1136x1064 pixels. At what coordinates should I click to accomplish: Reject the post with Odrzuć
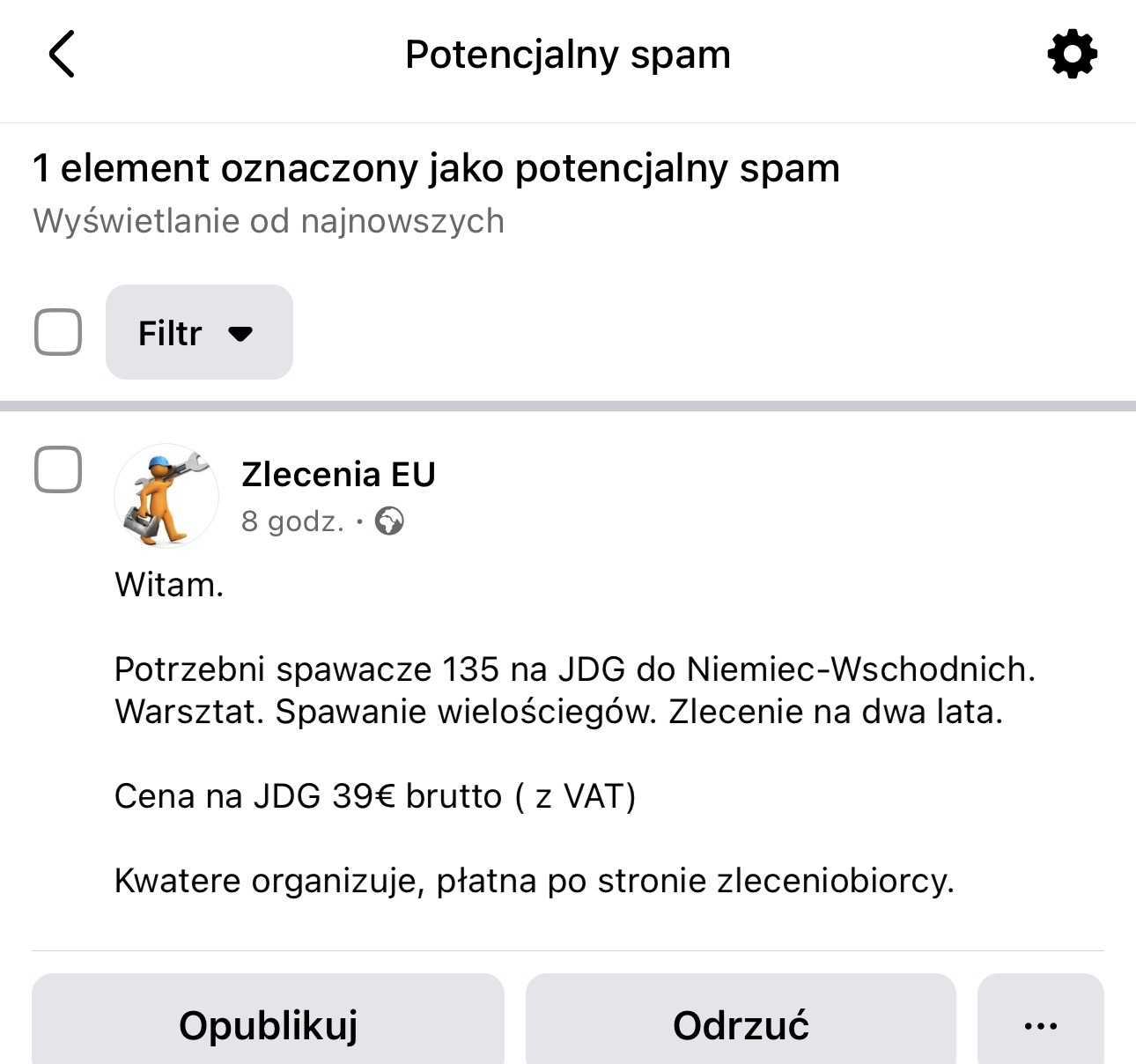[x=741, y=1024]
